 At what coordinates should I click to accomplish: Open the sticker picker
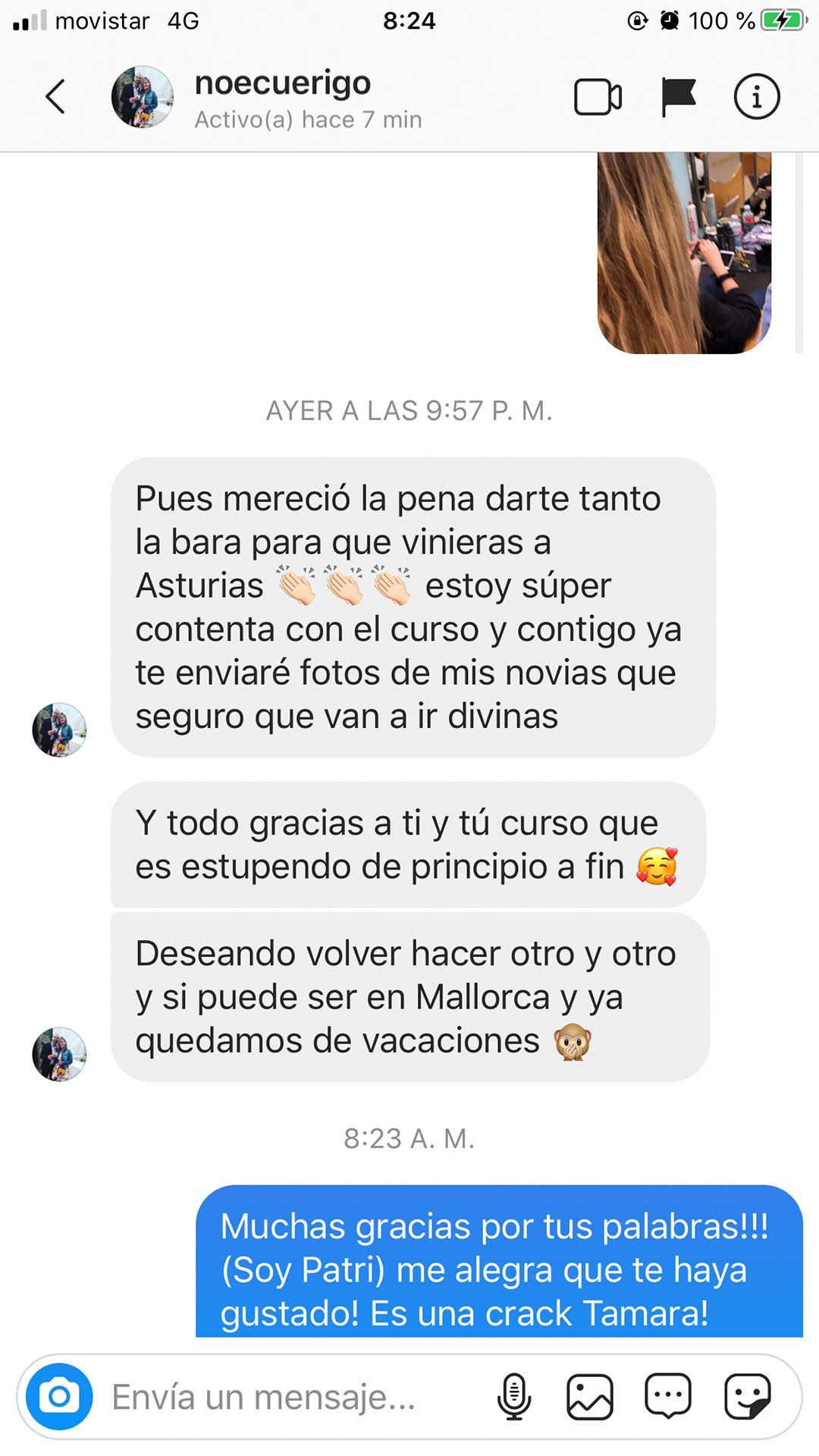(747, 1396)
